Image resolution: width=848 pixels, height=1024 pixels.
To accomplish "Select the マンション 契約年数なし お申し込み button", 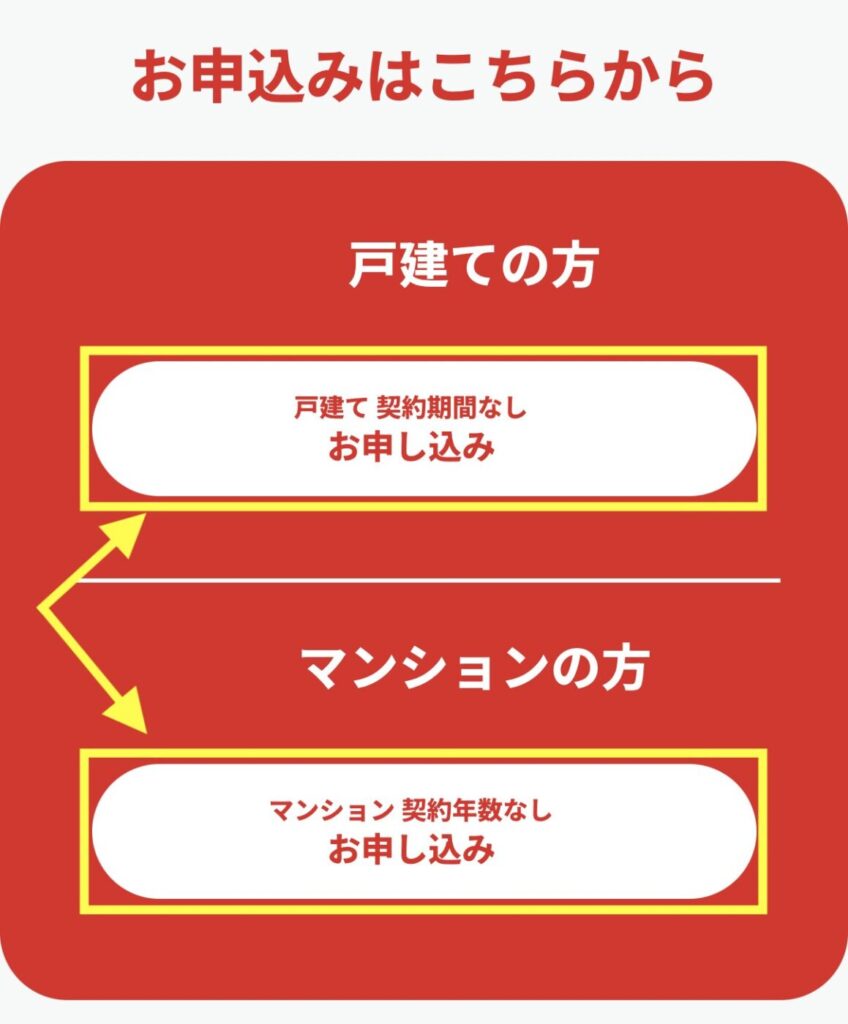I will (x=423, y=831).
